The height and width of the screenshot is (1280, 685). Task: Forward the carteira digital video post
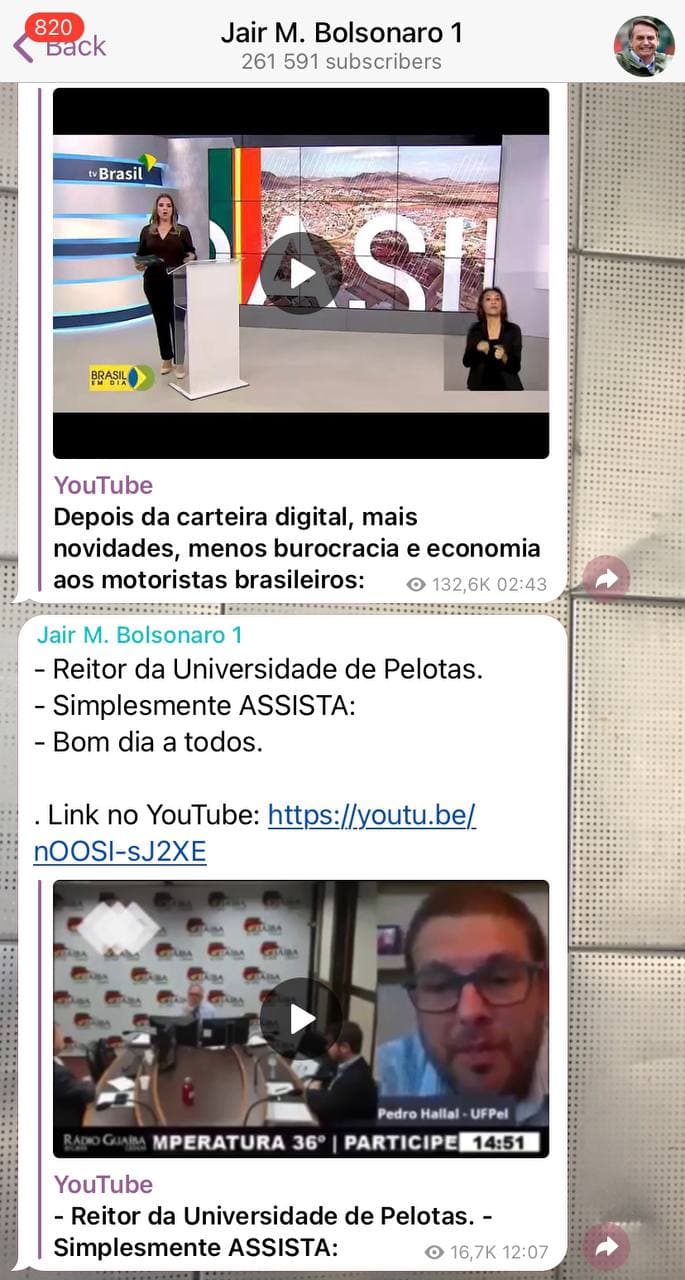point(606,577)
